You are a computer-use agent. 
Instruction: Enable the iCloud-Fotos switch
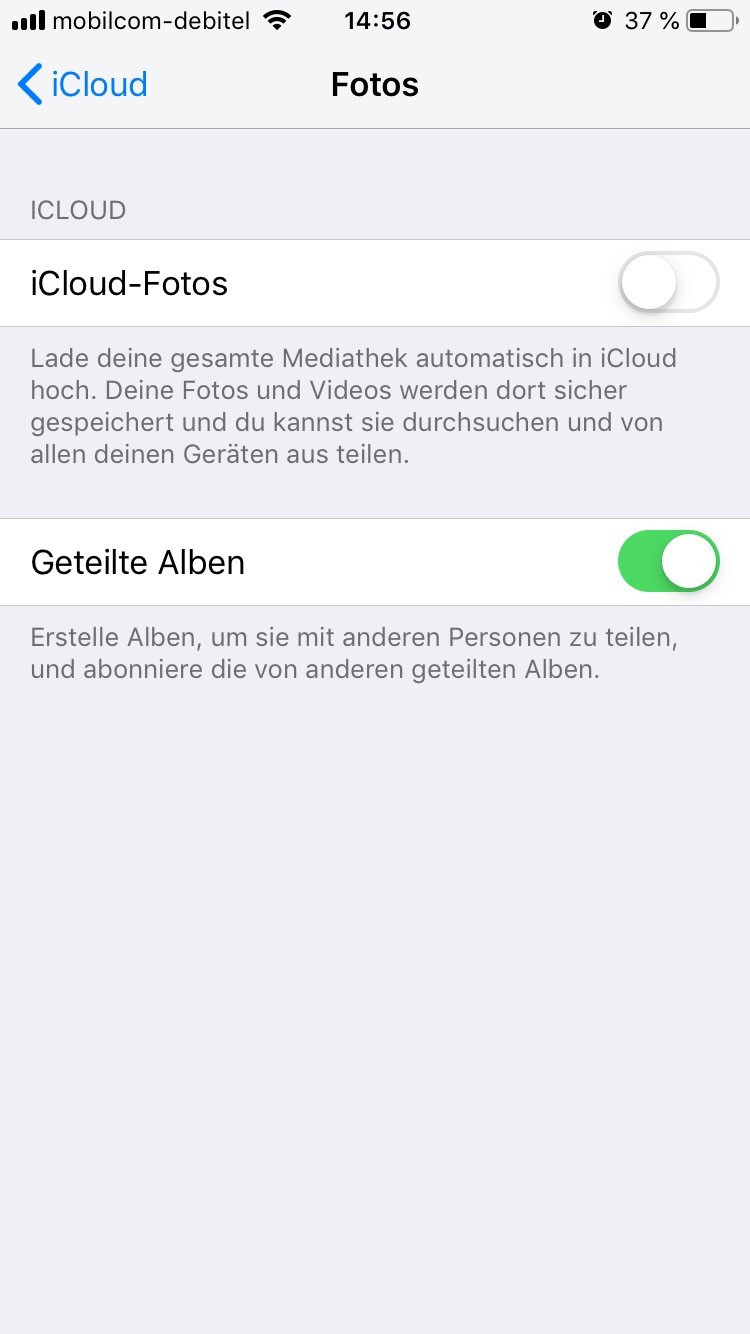[x=668, y=282]
